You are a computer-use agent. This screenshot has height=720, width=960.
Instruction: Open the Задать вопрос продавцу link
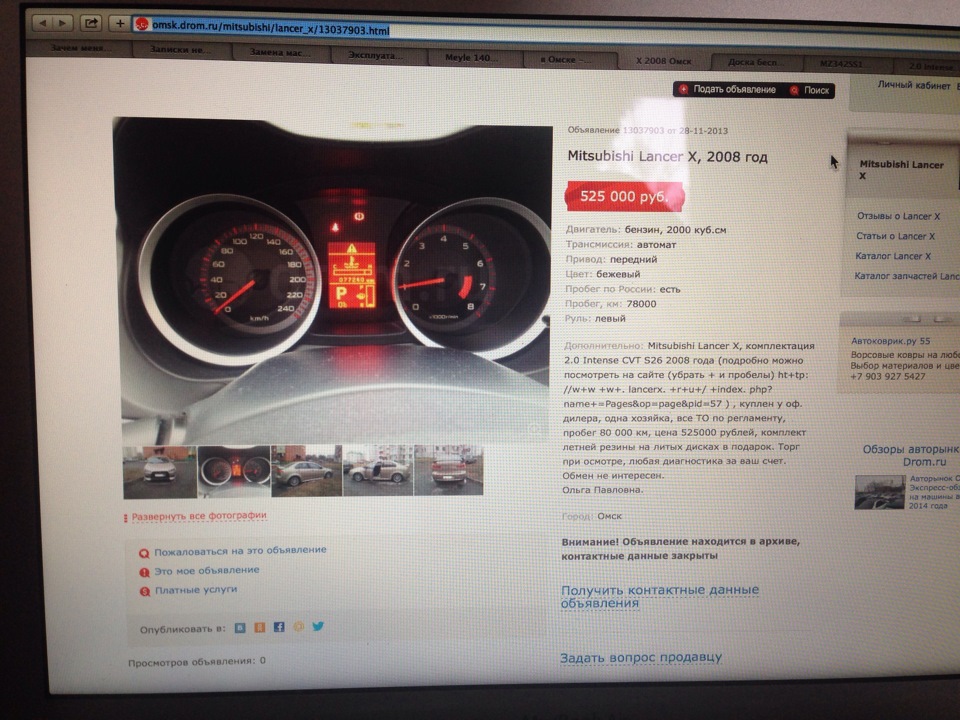pos(640,657)
